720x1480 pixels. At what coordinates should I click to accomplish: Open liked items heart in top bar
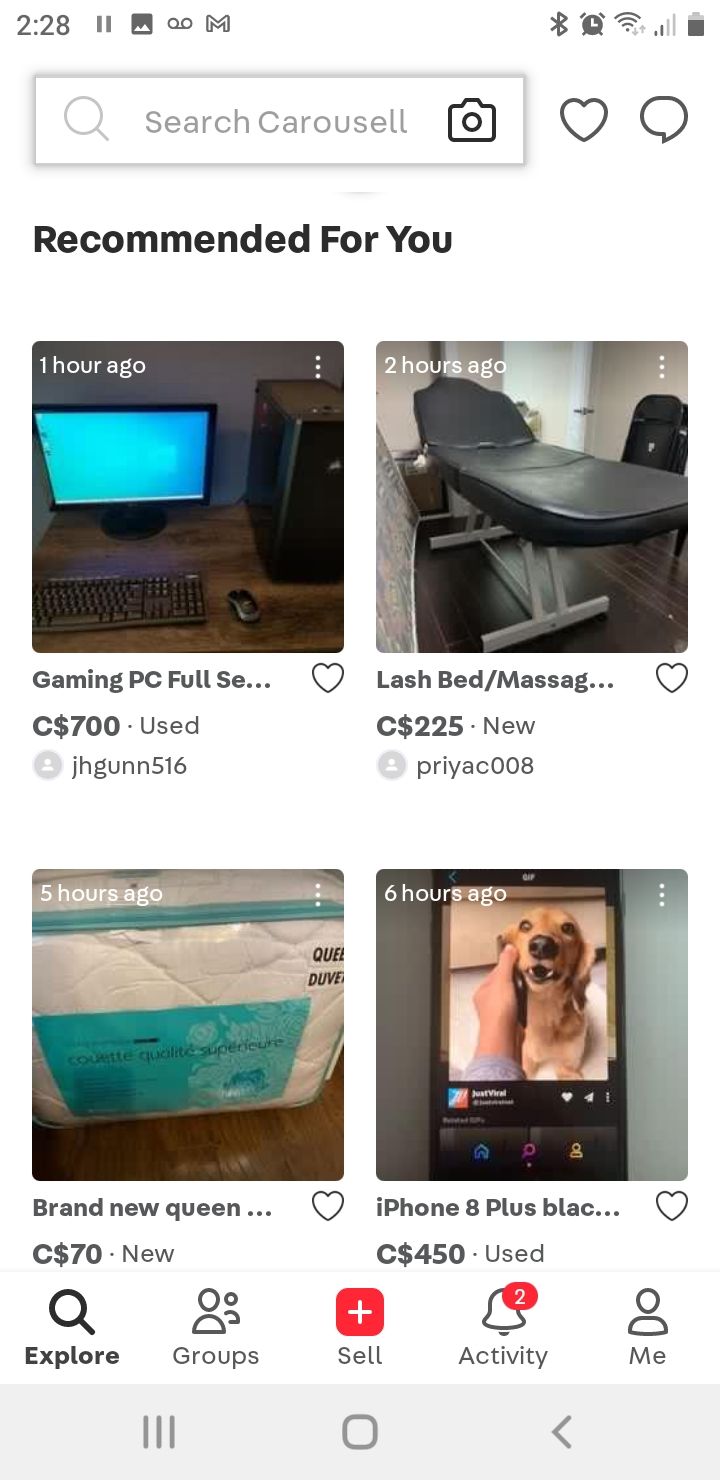tap(583, 121)
